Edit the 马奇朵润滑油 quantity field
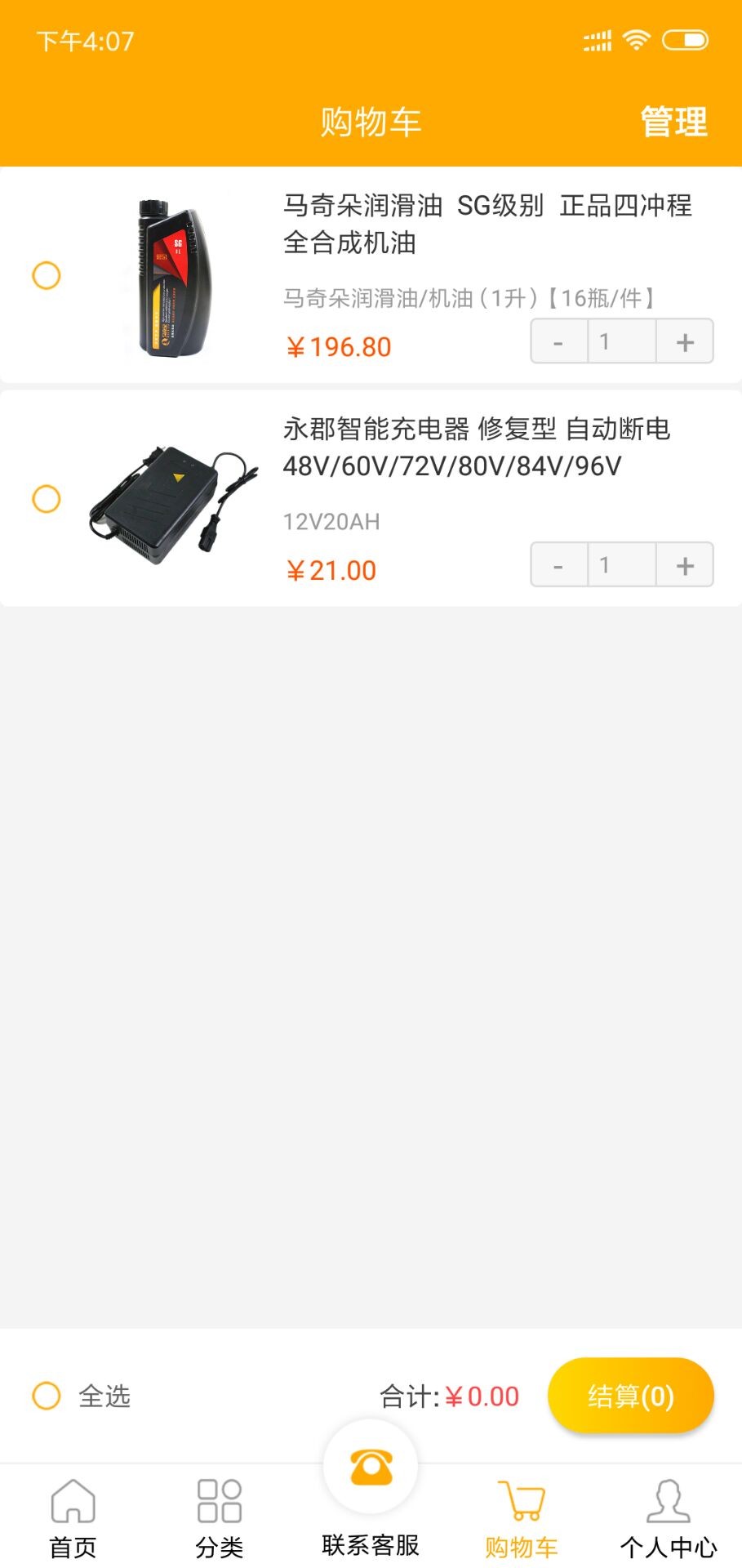742x1568 pixels. click(621, 341)
